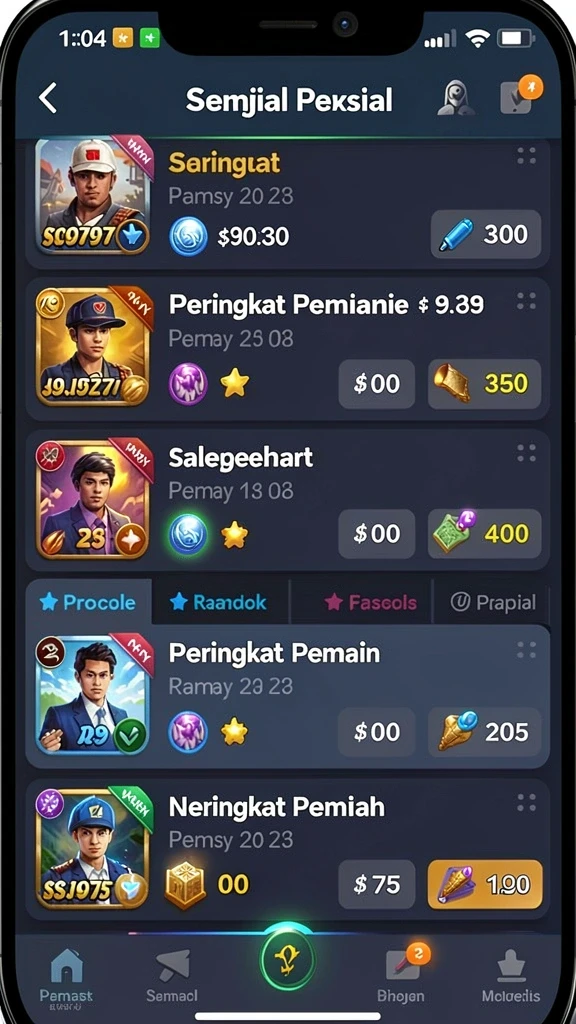Switch to the Raandok tab
The width and height of the screenshot is (576, 1024).
219,602
